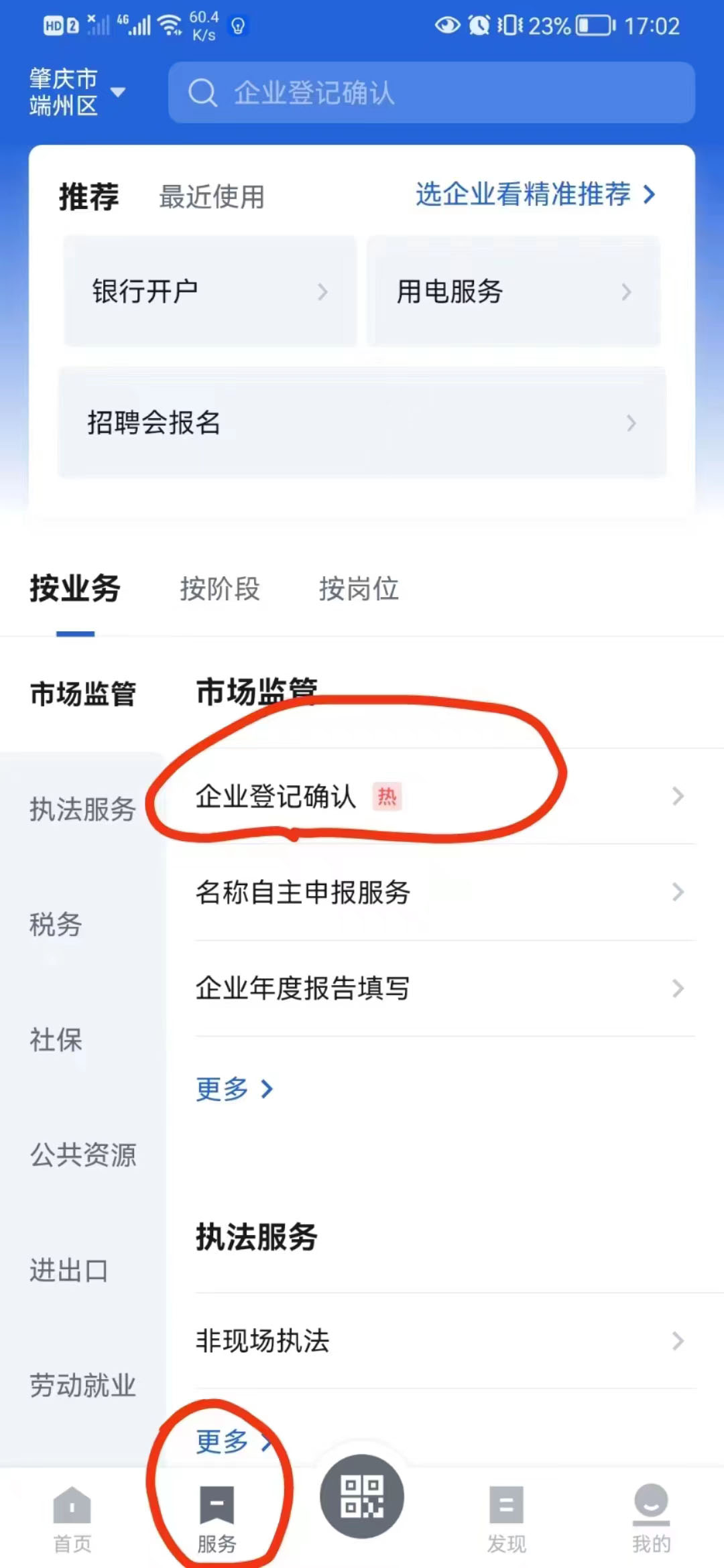
Task: Open 招聘会报名 service card
Action: pos(362,422)
